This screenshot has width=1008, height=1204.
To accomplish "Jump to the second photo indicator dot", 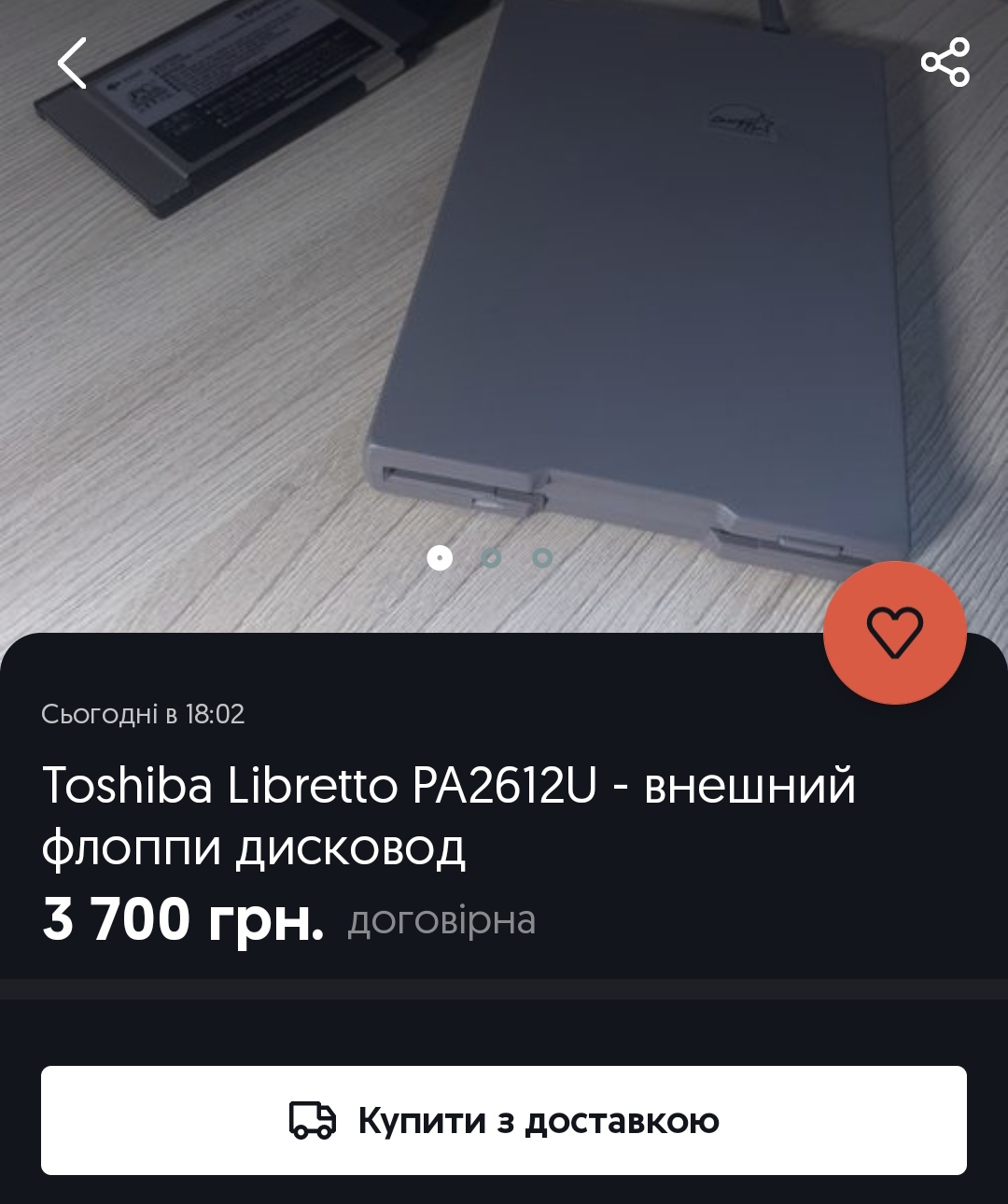I will [x=491, y=558].
